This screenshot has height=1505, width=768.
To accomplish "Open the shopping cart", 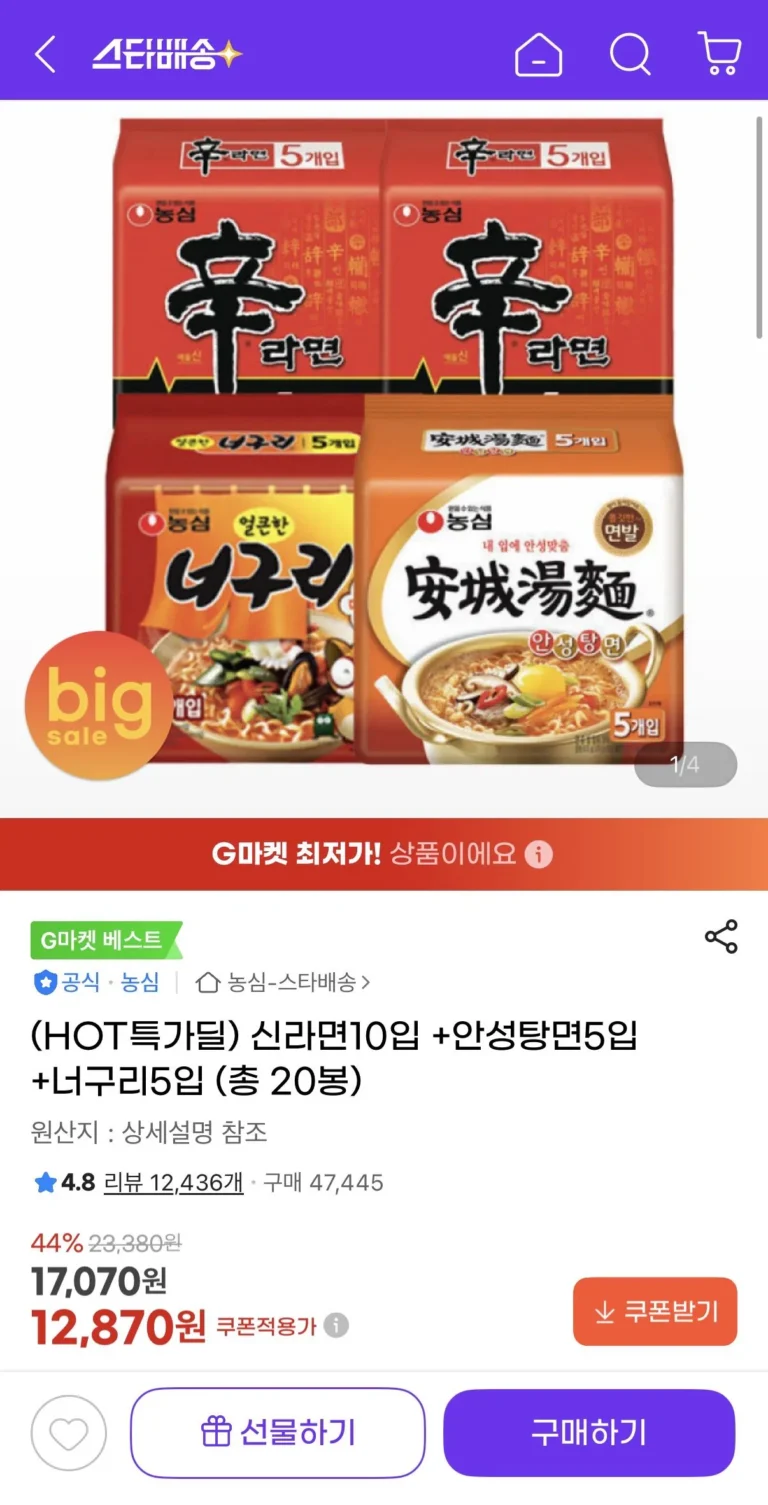I will [x=719, y=54].
